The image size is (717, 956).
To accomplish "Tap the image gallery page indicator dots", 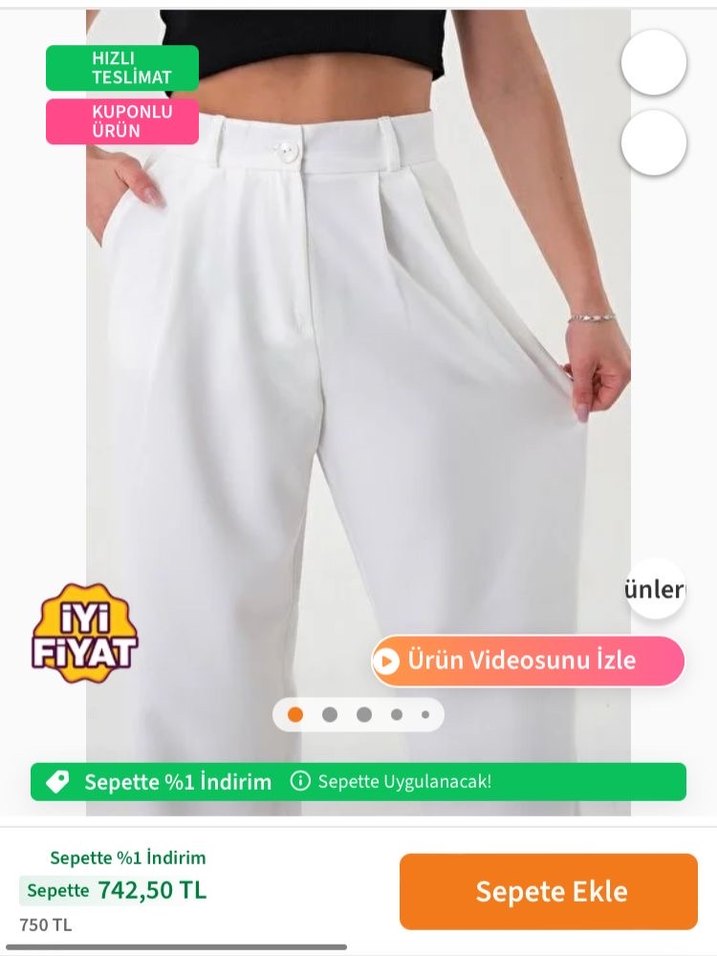I will [358, 714].
